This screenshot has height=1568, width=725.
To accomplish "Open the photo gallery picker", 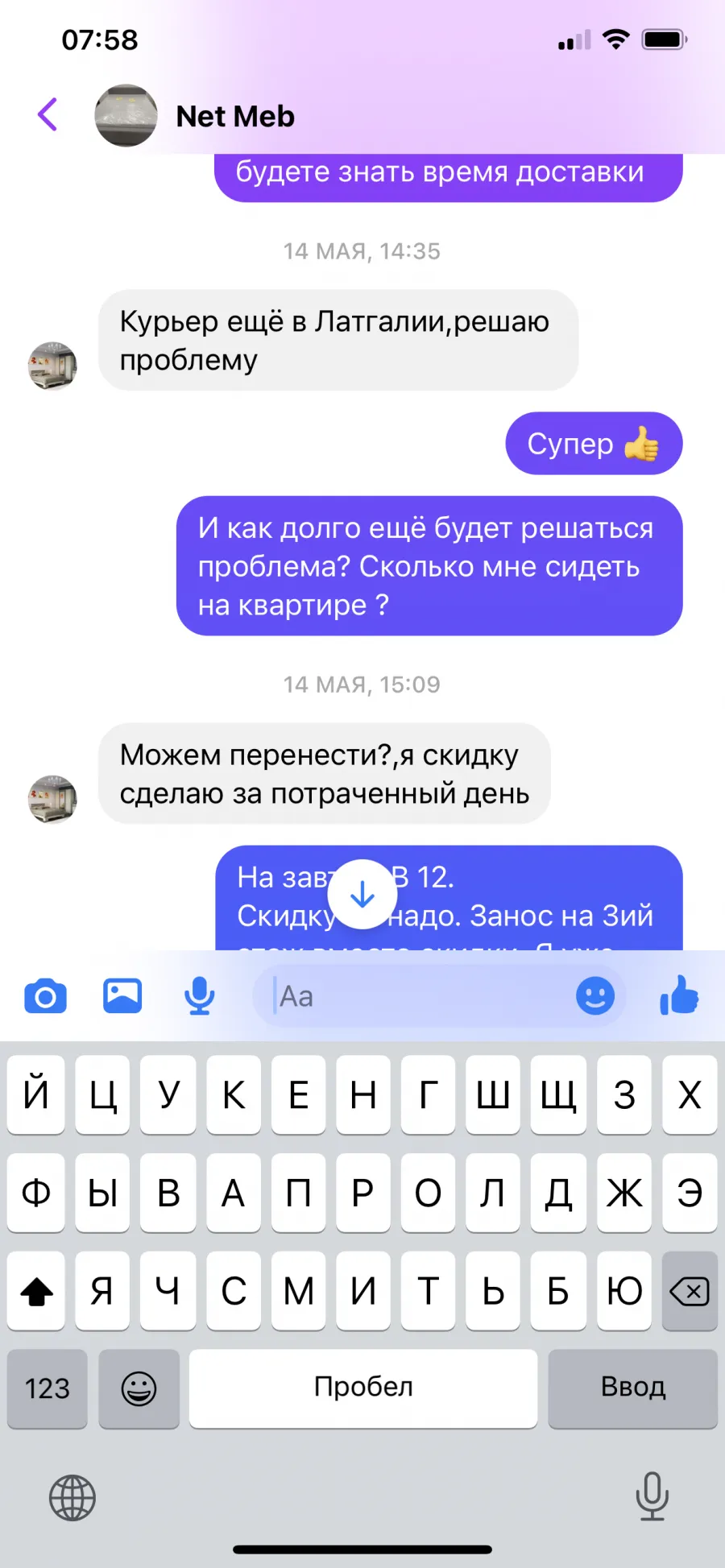I will (122, 996).
